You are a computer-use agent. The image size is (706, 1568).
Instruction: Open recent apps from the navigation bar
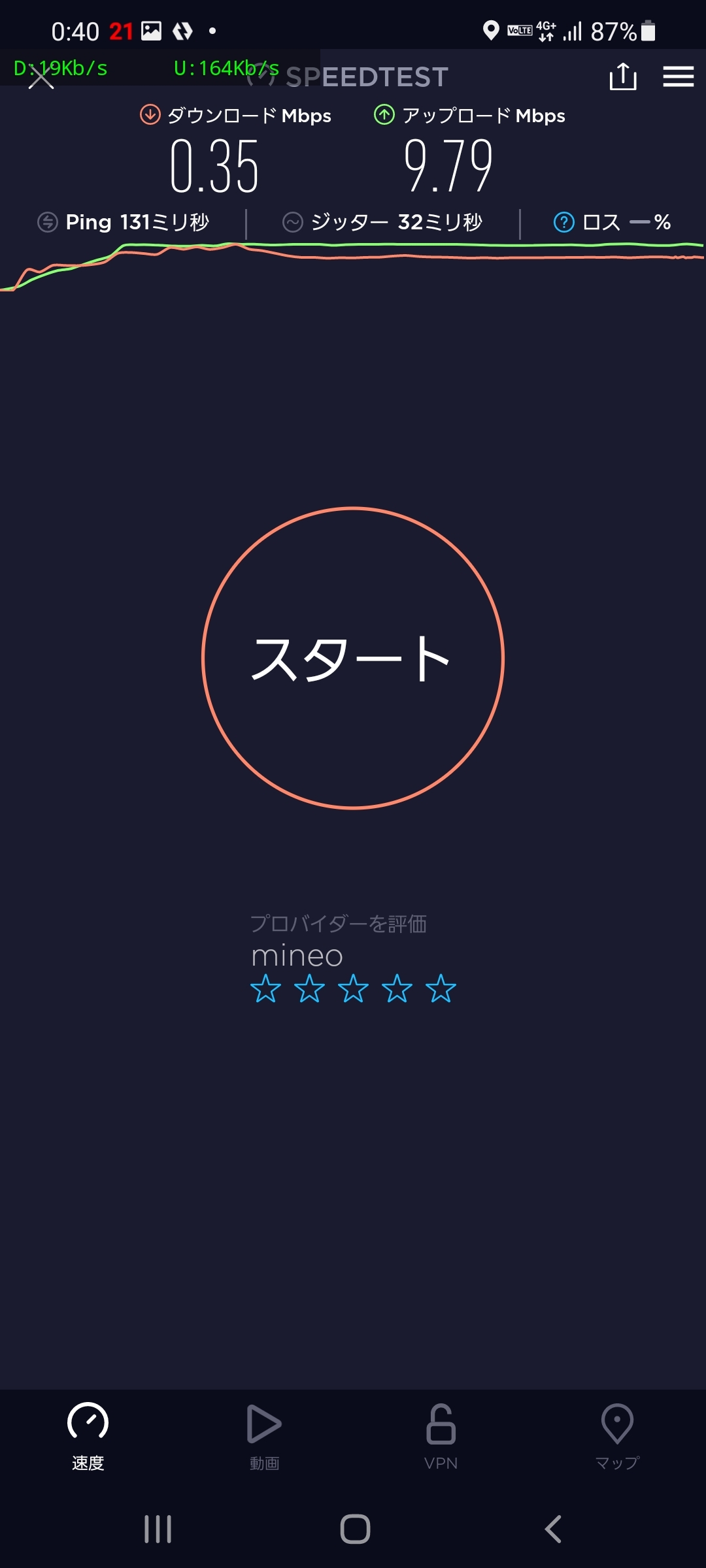pos(158,1529)
